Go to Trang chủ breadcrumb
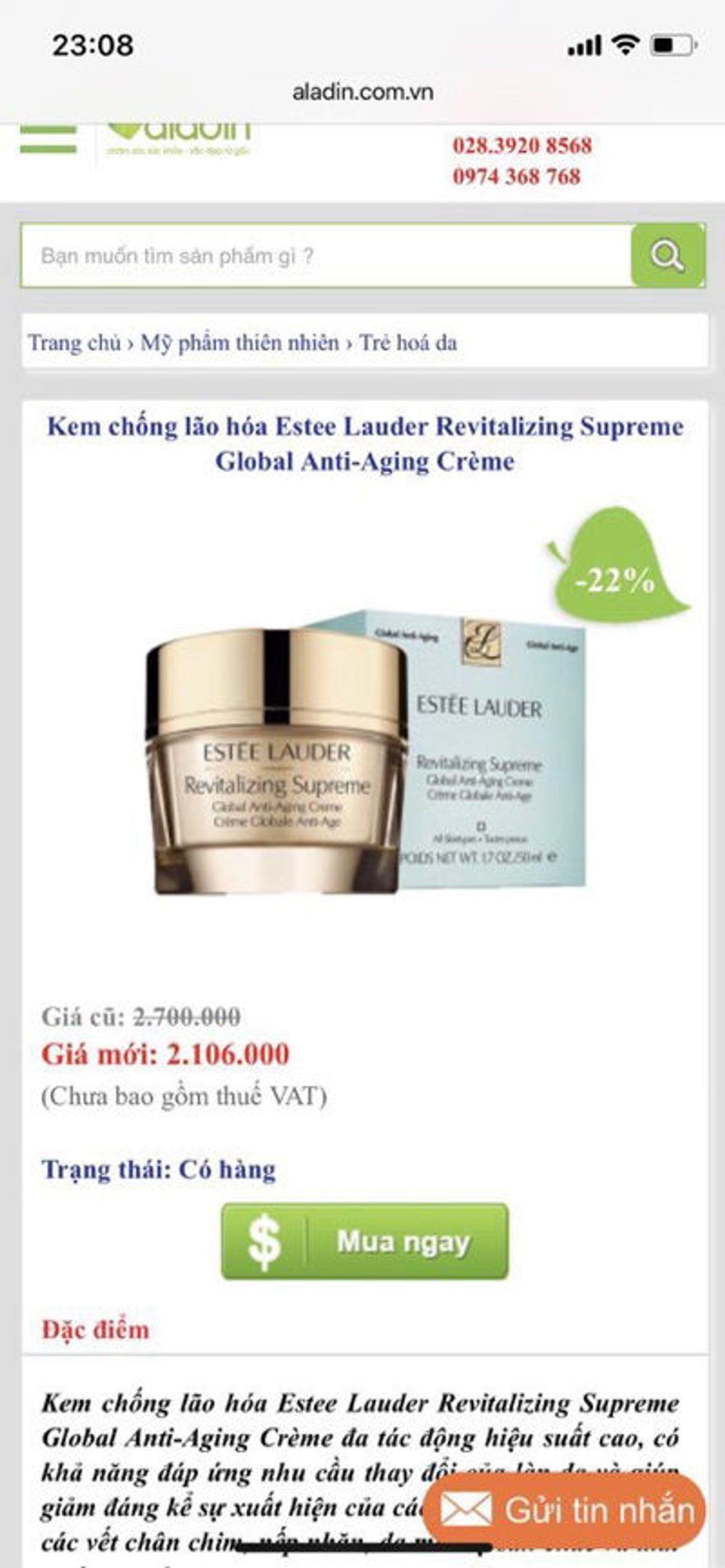Image resolution: width=725 pixels, height=1568 pixels. coord(74,343)
